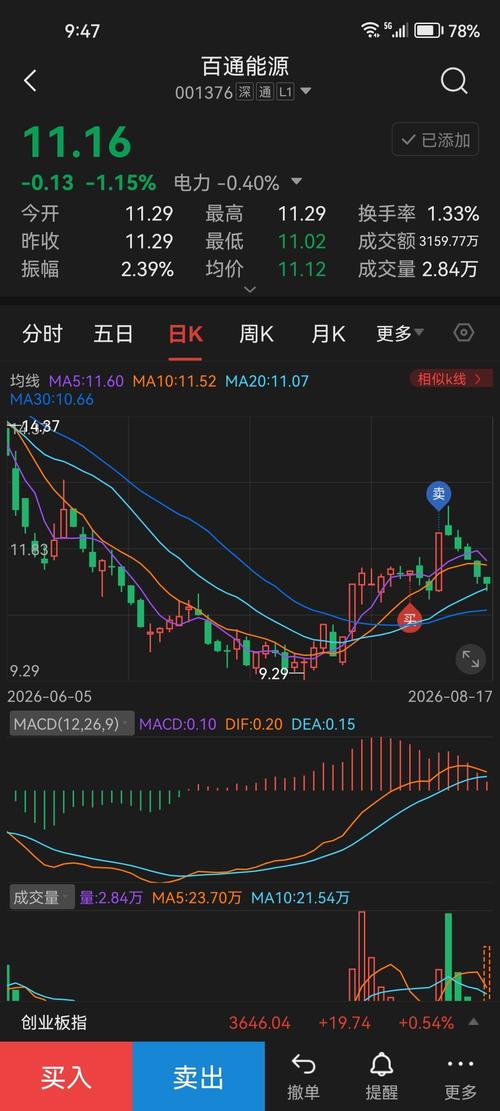500x1111 pixels.
Task: Change the MACD(12,26,9) indicator dropdown
Action: pos(72,724)
